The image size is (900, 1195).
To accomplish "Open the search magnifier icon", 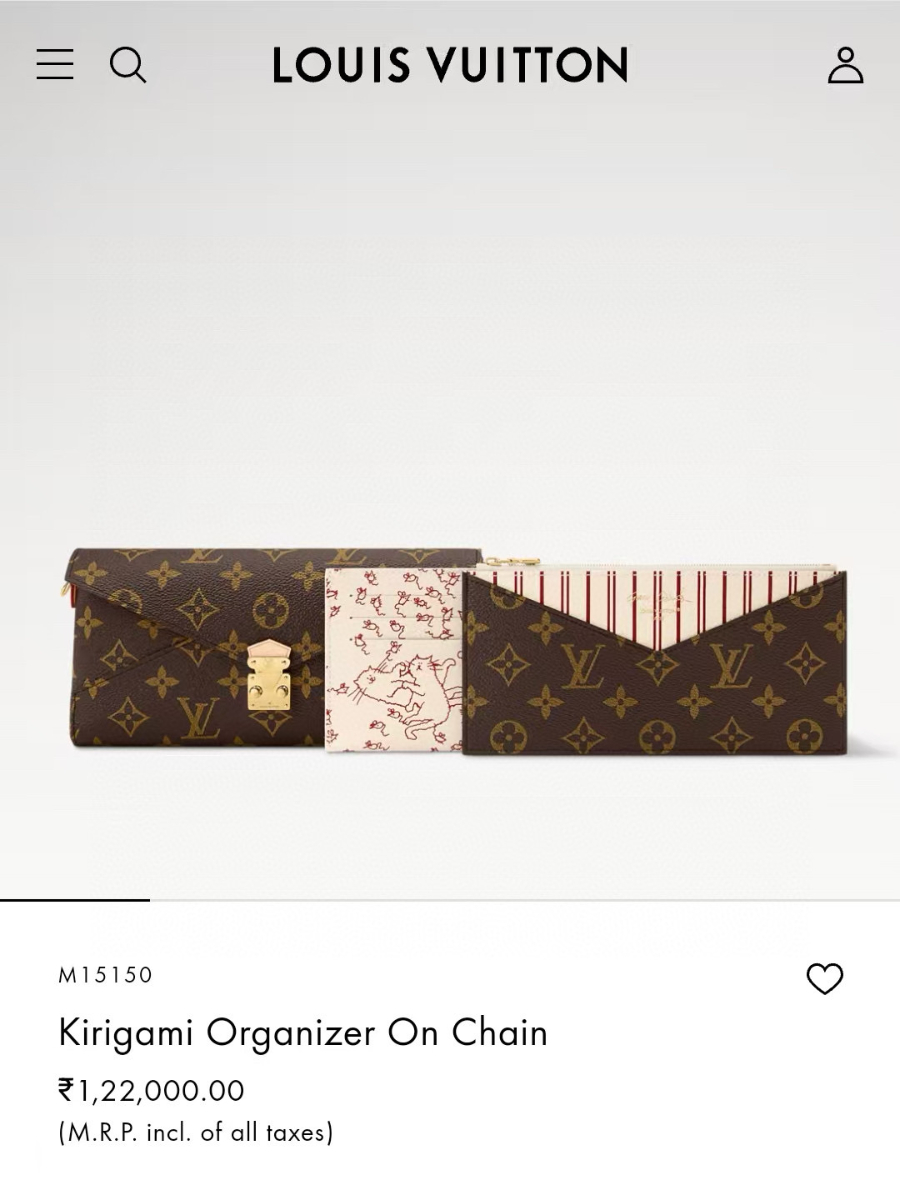I will (128, 66).
